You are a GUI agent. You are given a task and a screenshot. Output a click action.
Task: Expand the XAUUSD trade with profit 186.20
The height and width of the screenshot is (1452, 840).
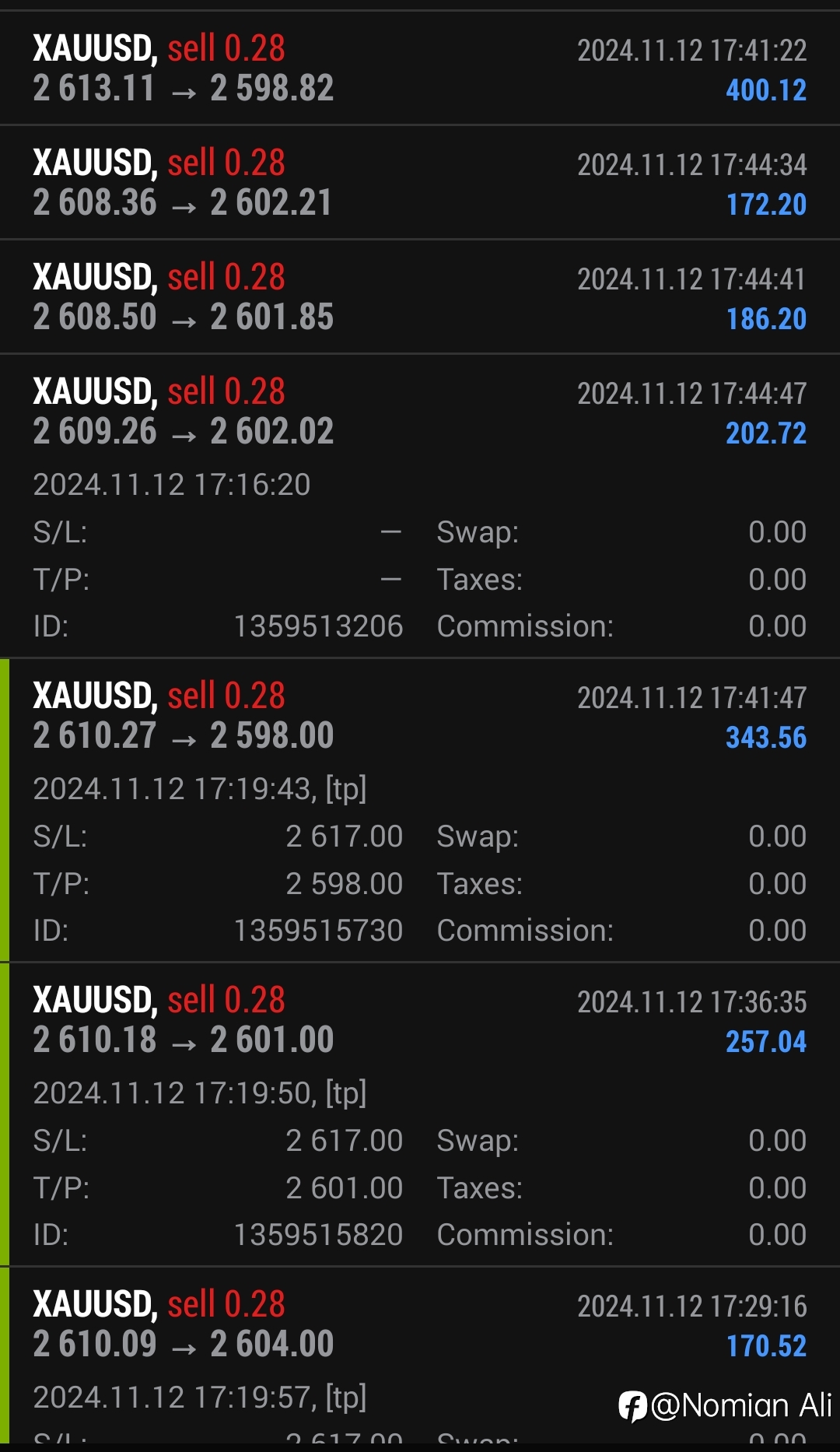420,297
